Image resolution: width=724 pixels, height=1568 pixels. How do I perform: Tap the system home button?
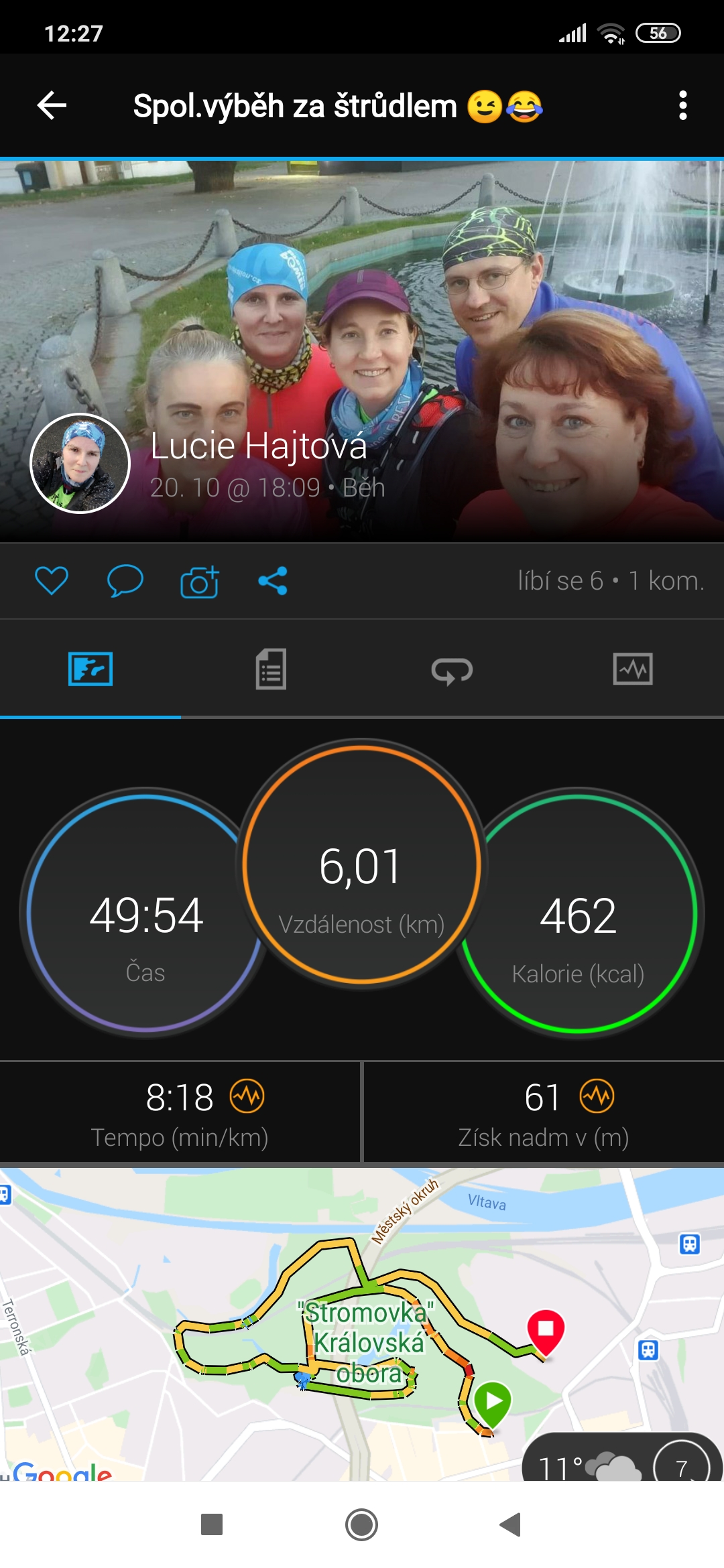[361, 1524]
